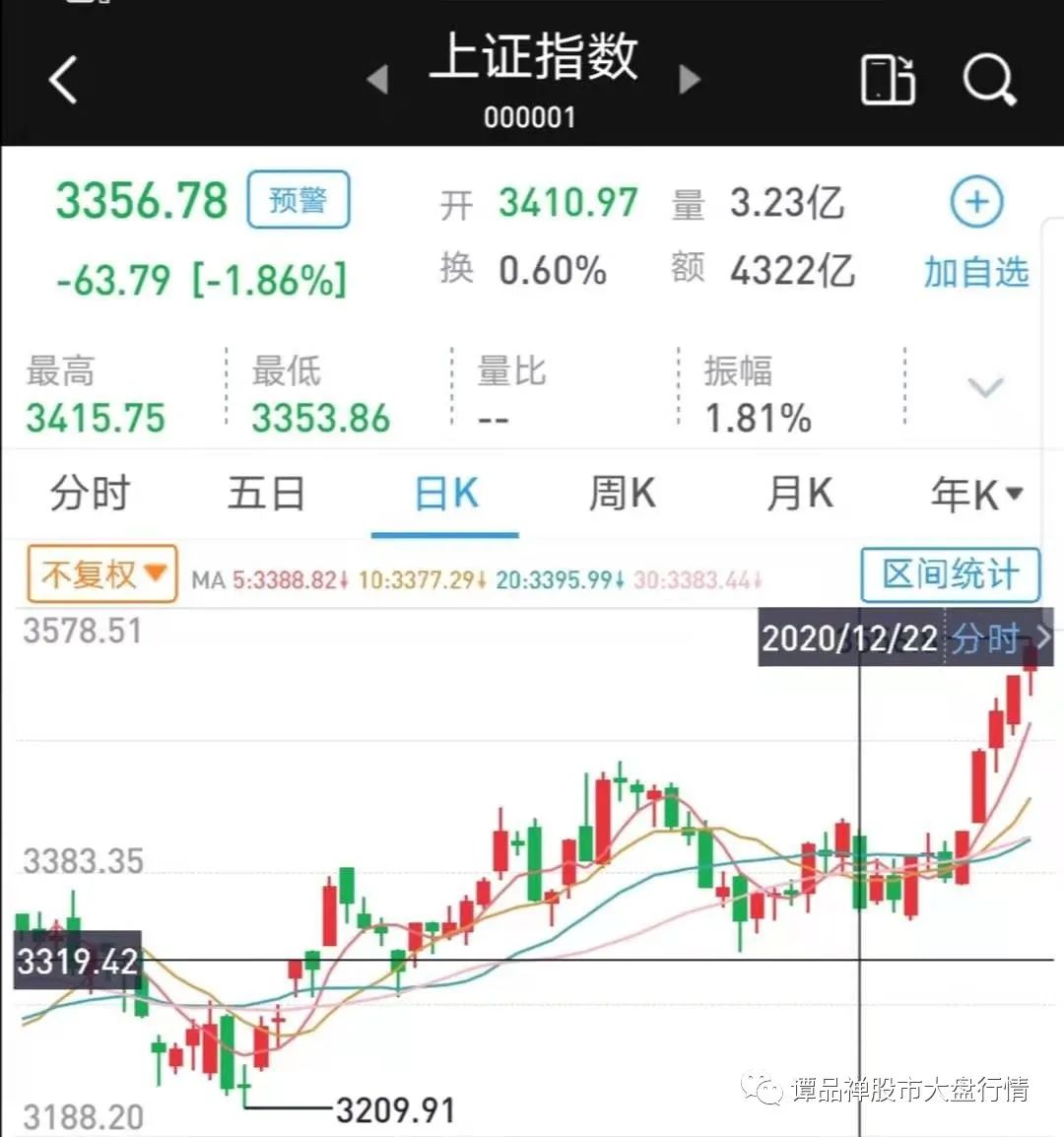
Task: Open the 年K dropdown
Action: [x=976, y=495]
